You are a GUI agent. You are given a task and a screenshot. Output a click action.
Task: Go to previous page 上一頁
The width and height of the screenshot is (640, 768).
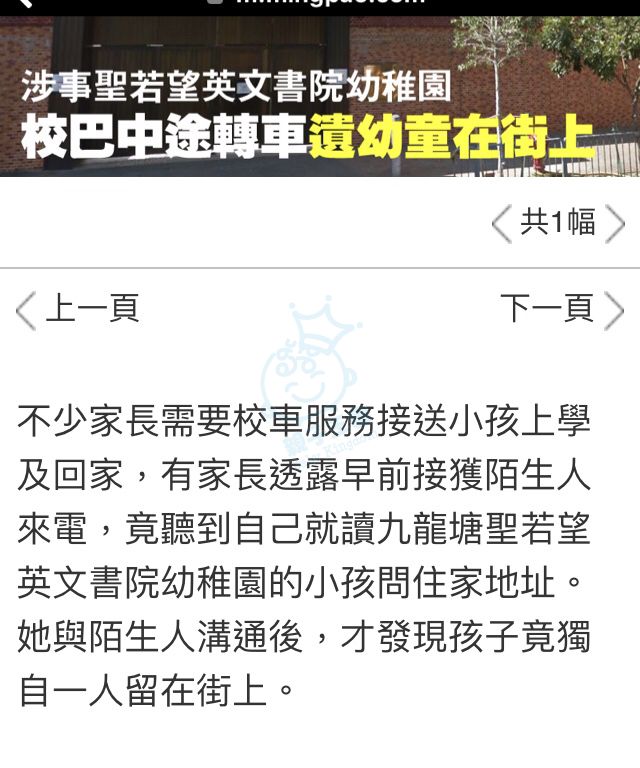78,309
